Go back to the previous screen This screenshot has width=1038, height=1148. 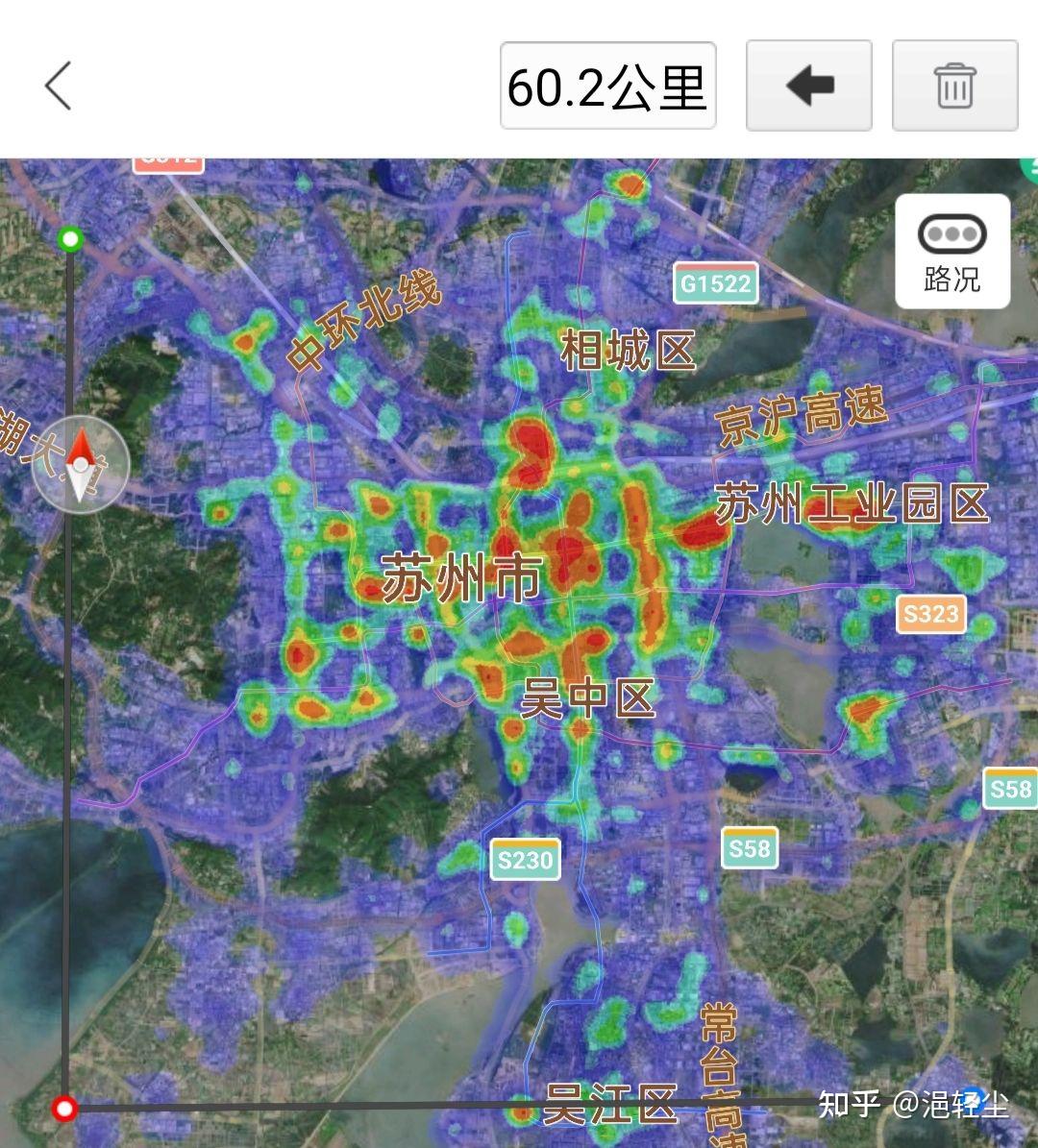click(x=59, y=85)
